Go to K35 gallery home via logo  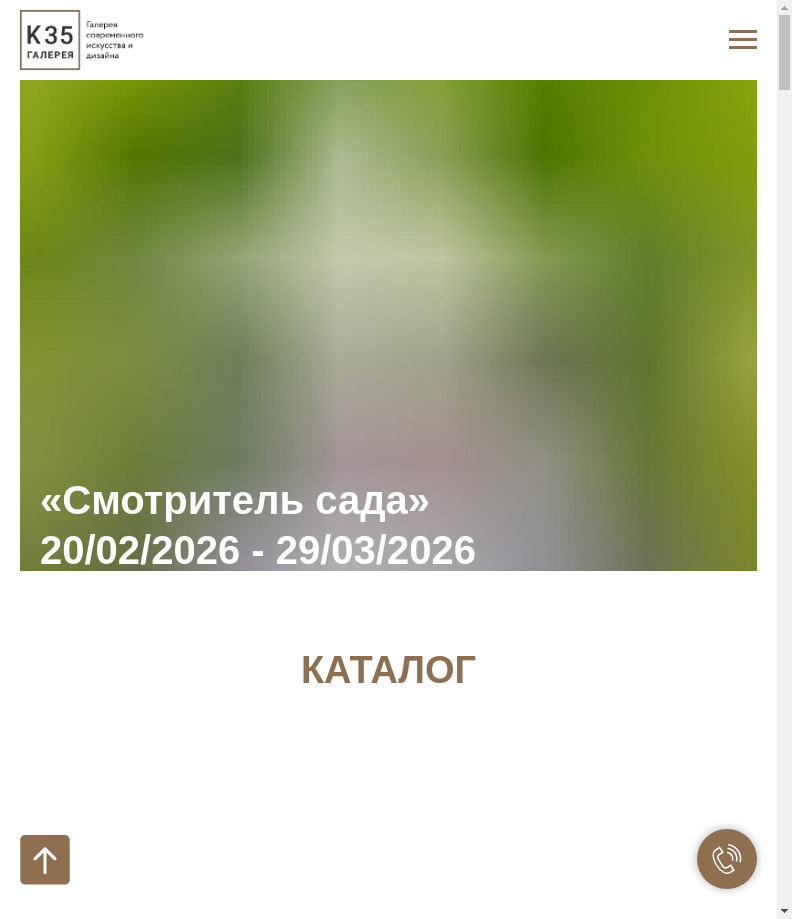click(50, 40)
